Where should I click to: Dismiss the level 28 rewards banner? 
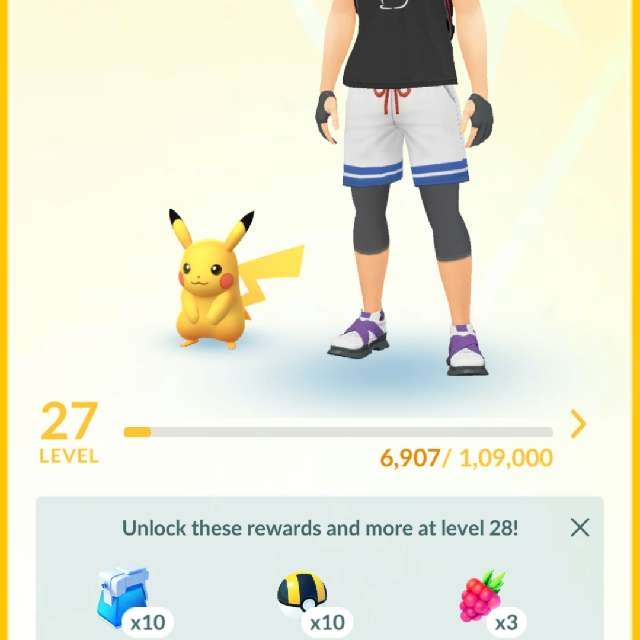pyautogui.click(x=579, y=528)
